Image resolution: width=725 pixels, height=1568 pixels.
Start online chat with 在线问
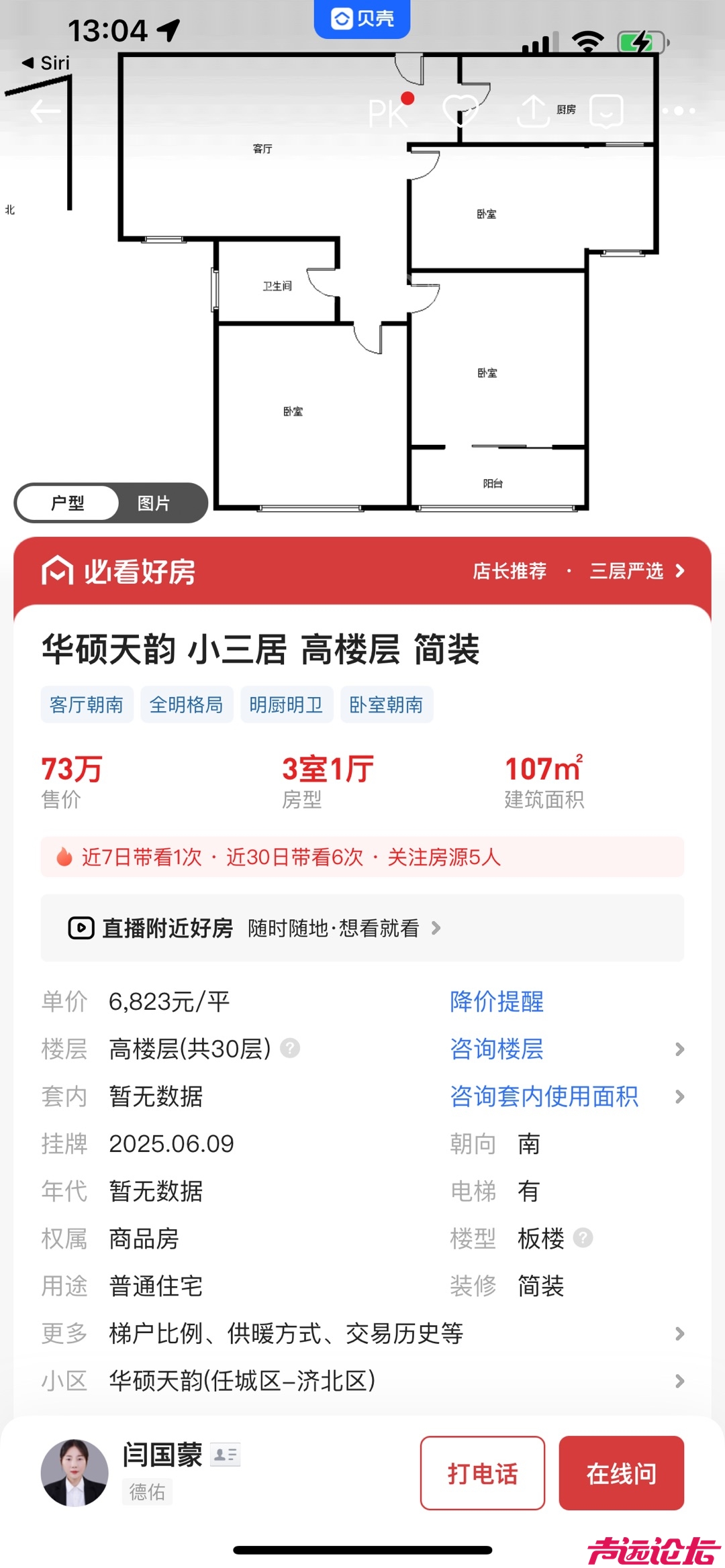point(621,1473)
